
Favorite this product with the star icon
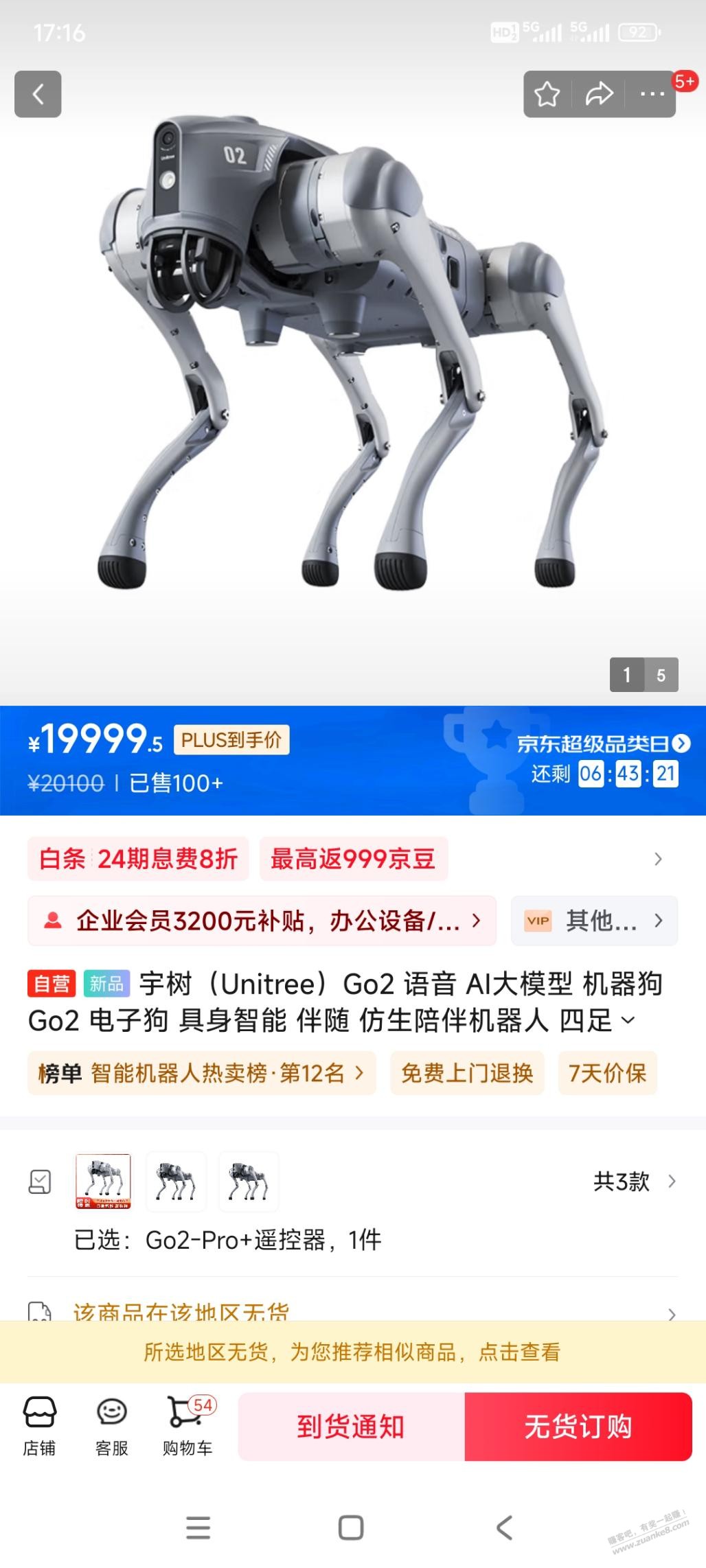547,94
